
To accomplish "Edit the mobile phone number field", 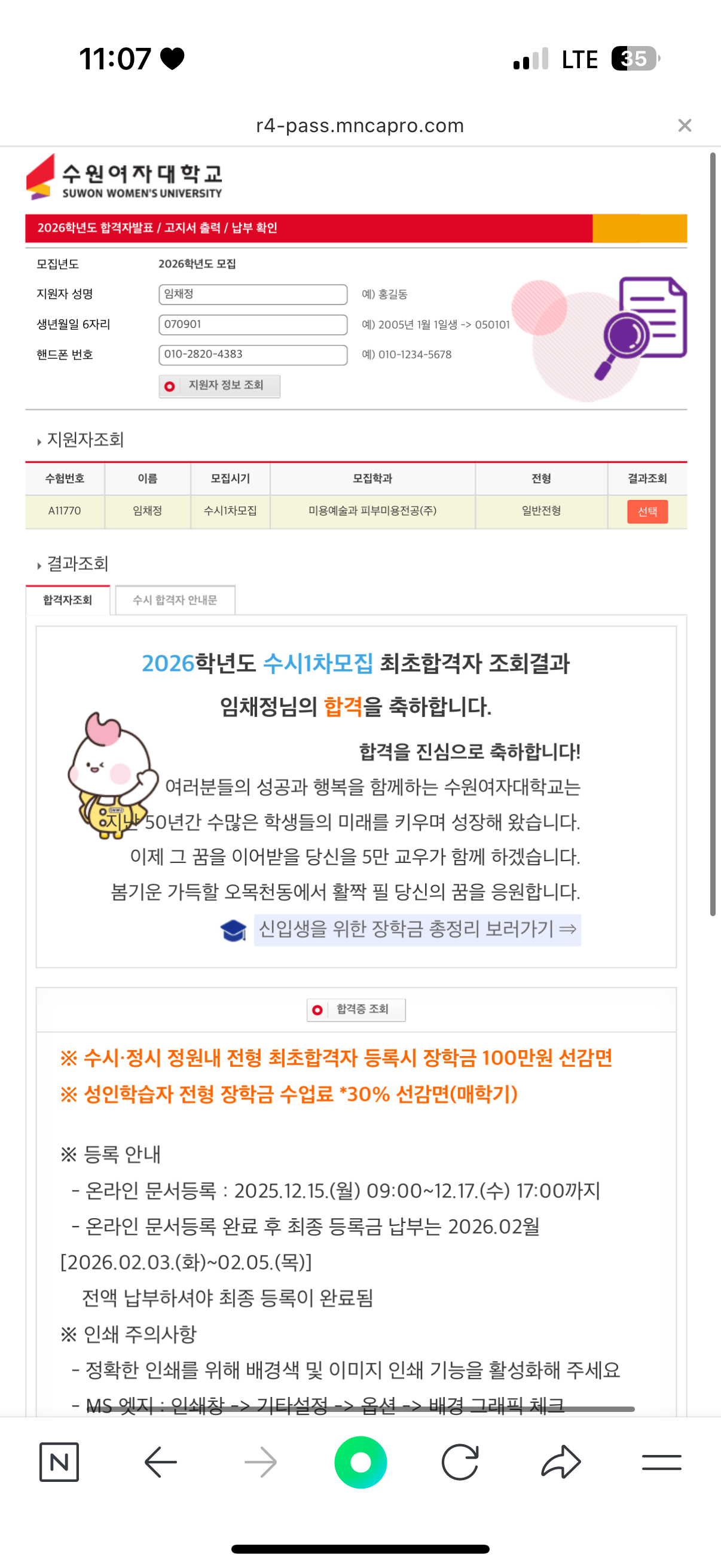I will (252, 355).
